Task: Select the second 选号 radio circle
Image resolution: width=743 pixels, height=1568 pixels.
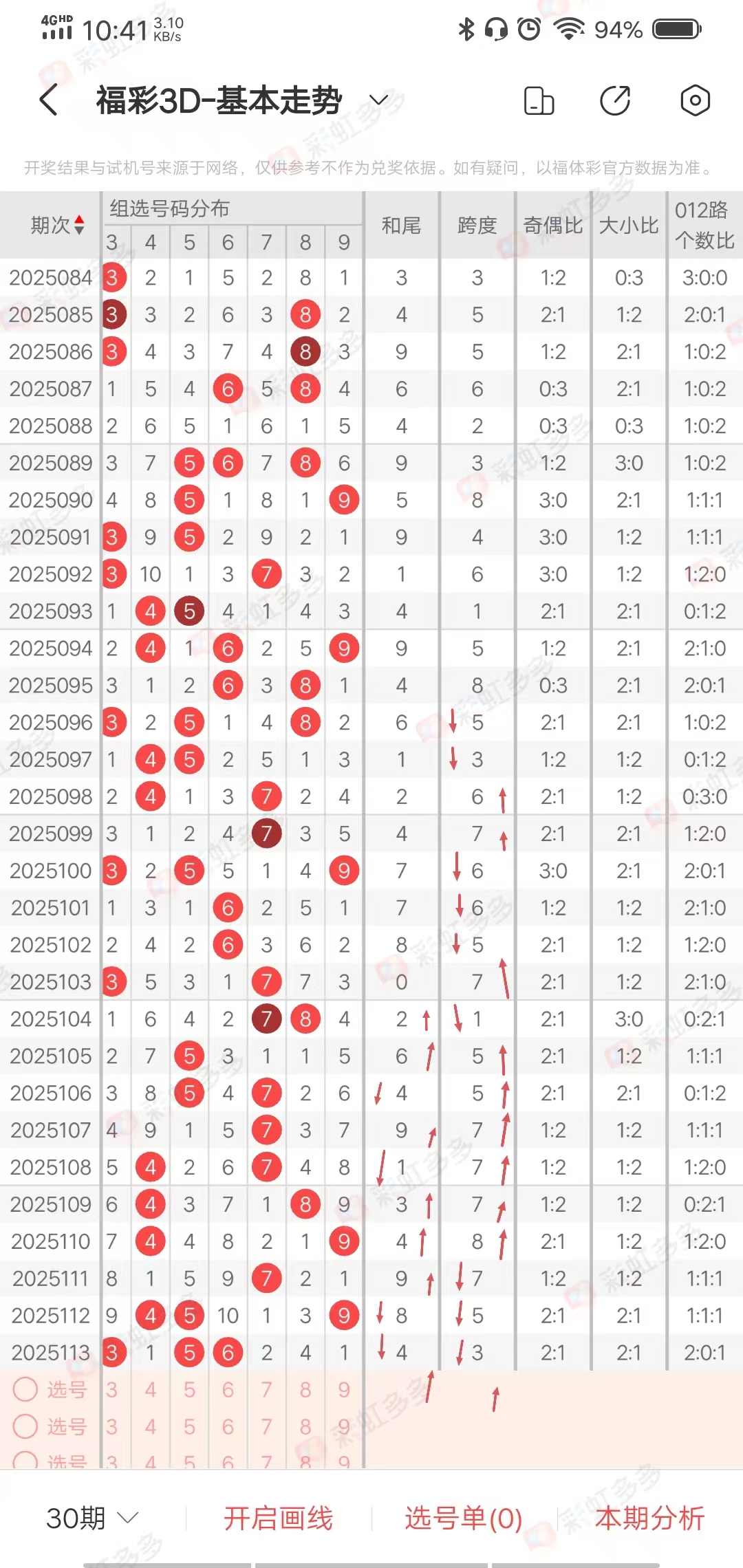Action: (25, 1426)
